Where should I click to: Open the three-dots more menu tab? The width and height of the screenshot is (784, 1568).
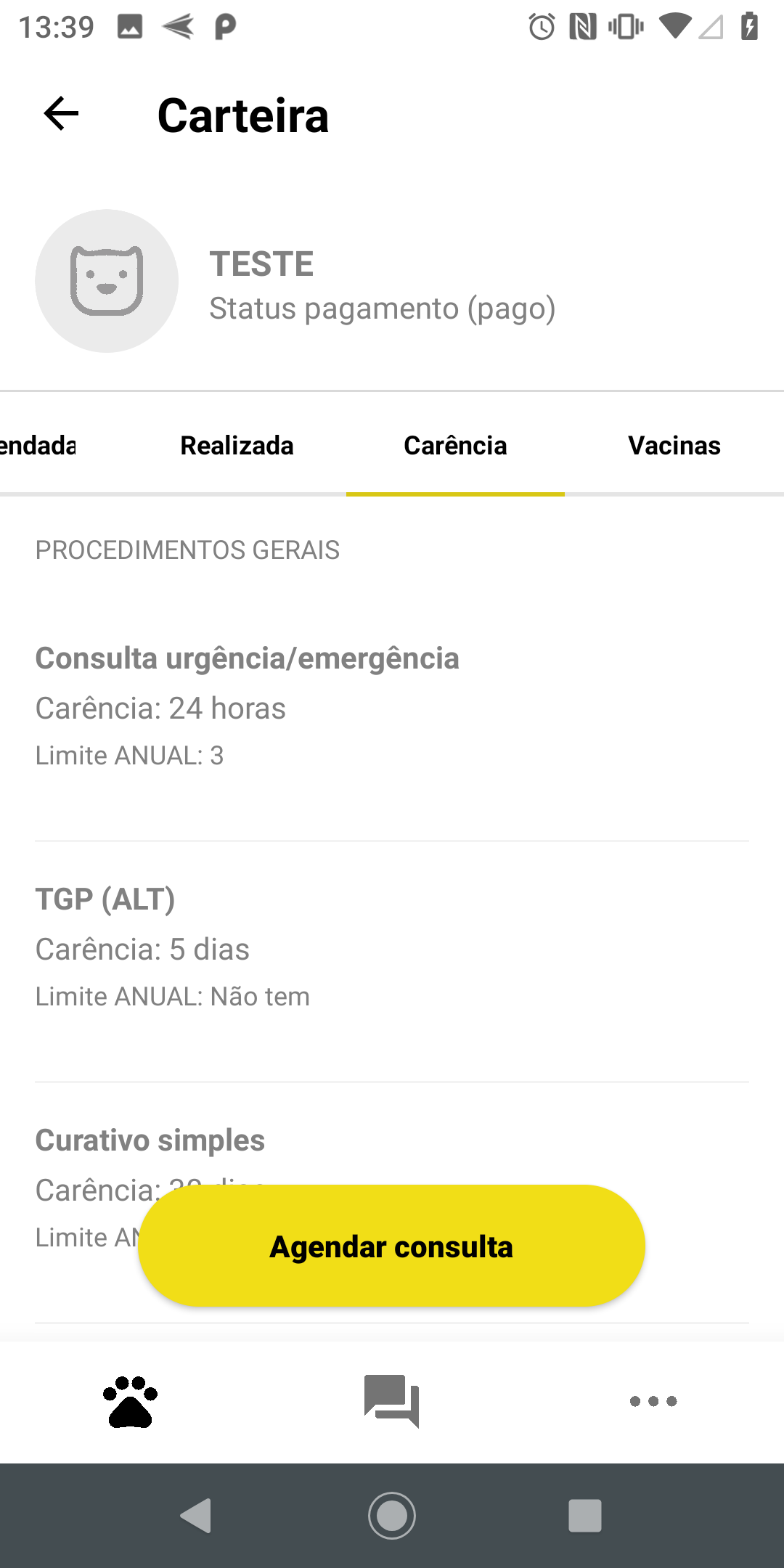[653, 1401]
